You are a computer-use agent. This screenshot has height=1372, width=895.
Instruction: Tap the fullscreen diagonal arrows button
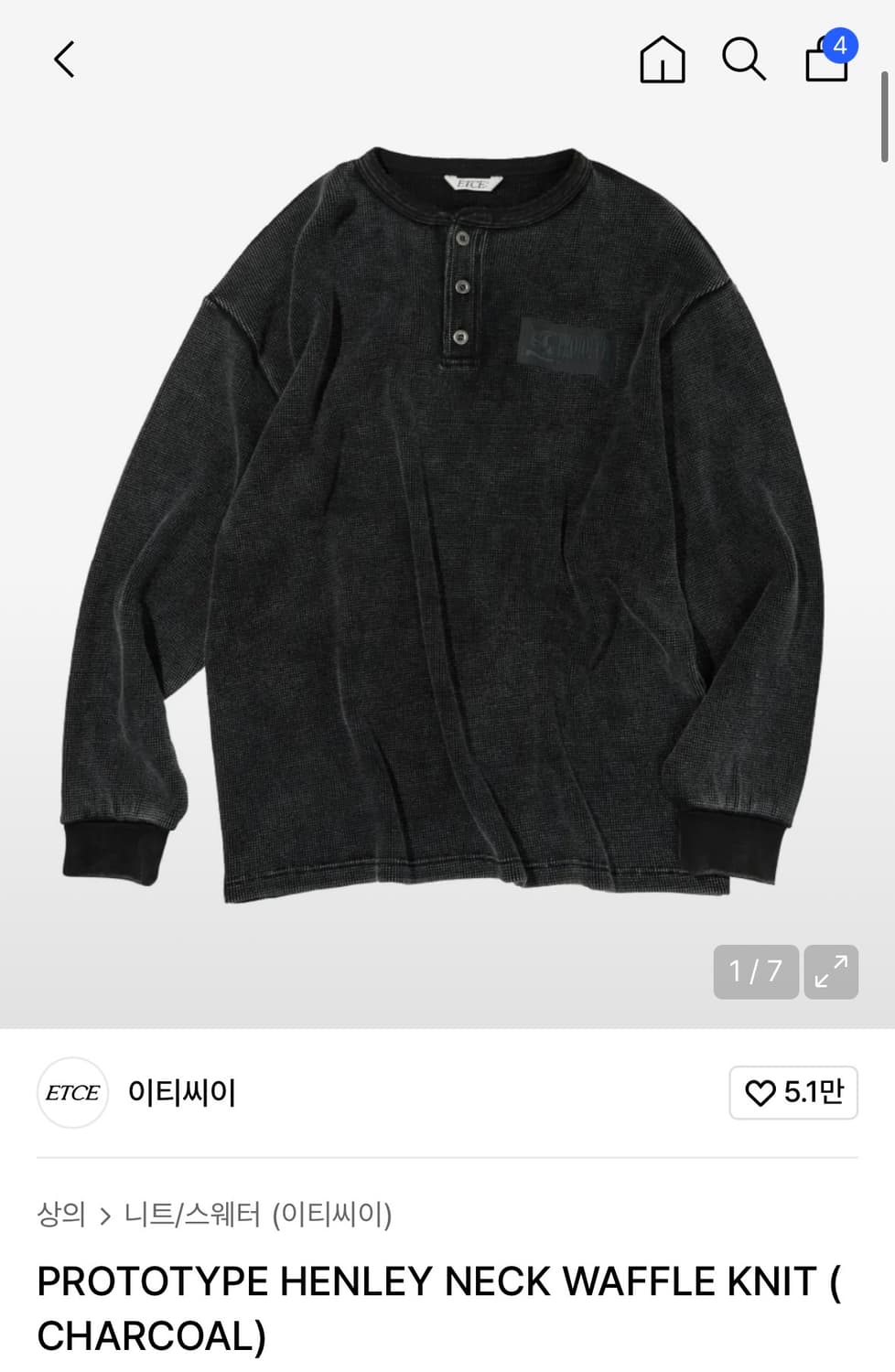click(x=830, y=972)
